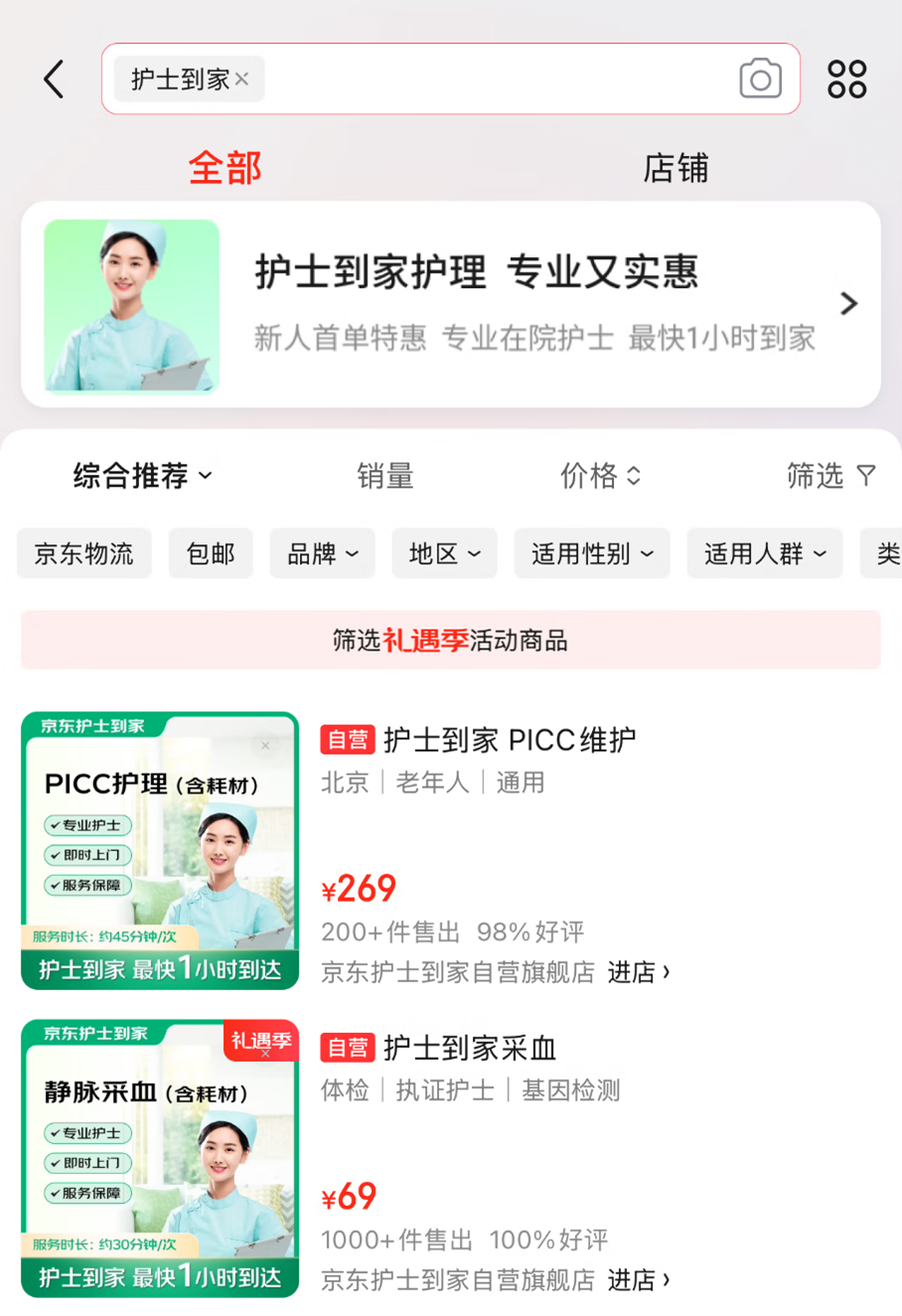The width and height of the screenshot is (902, 1316).
Task: Filter 礼遇季 activity products
Action: coord(450,641)
